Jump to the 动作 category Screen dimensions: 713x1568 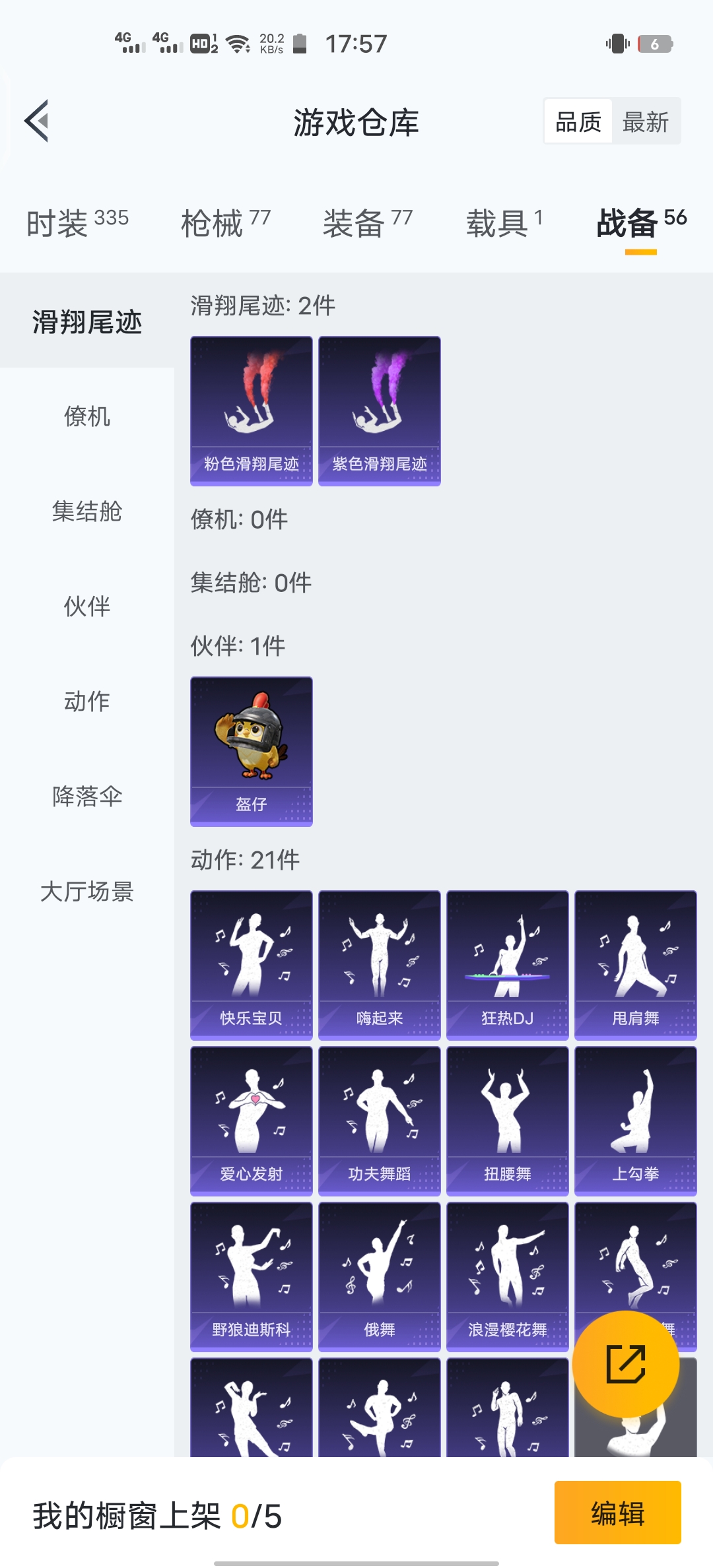87,702
